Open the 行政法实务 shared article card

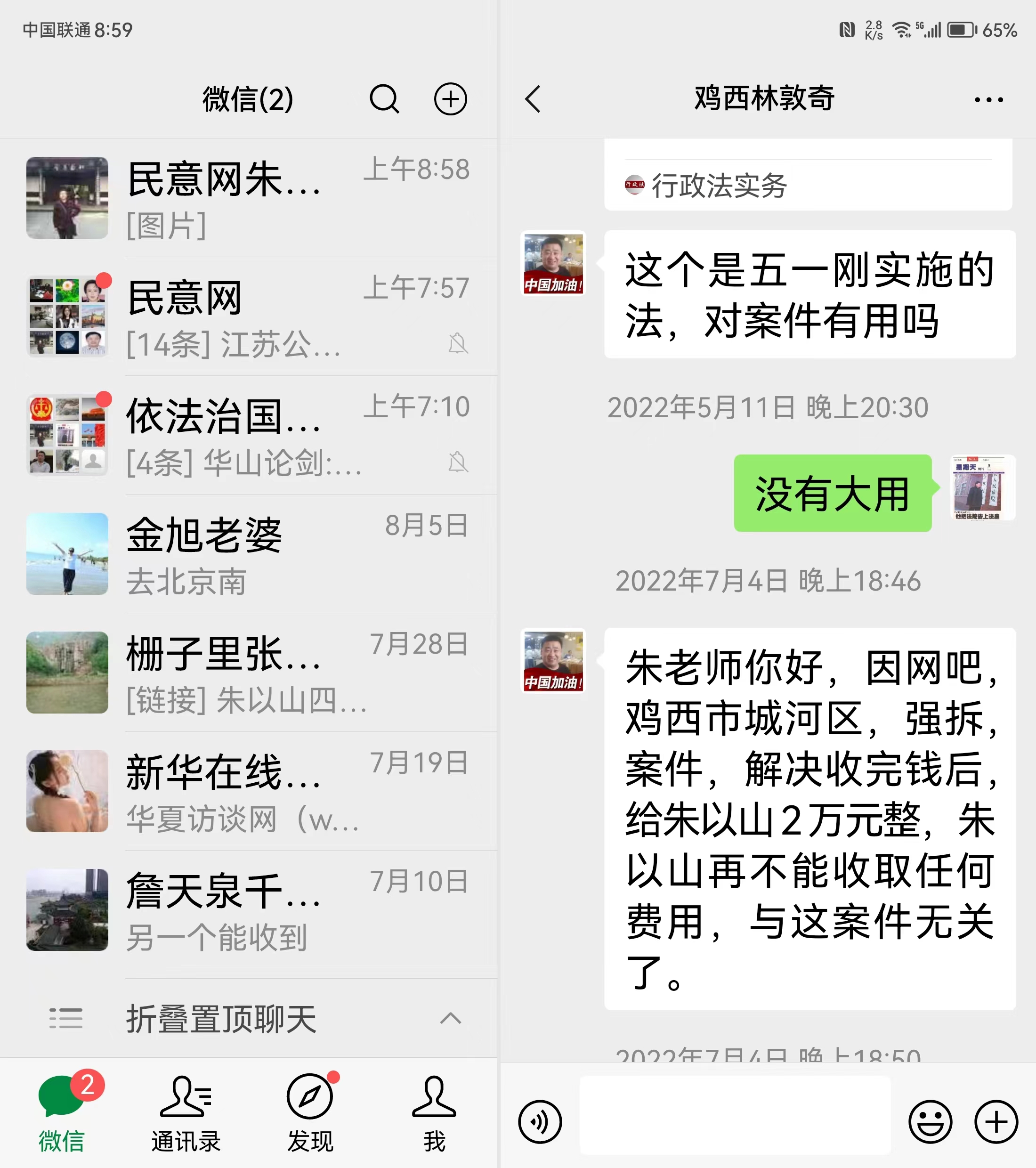pyautogui.click(x=808, y=177)
